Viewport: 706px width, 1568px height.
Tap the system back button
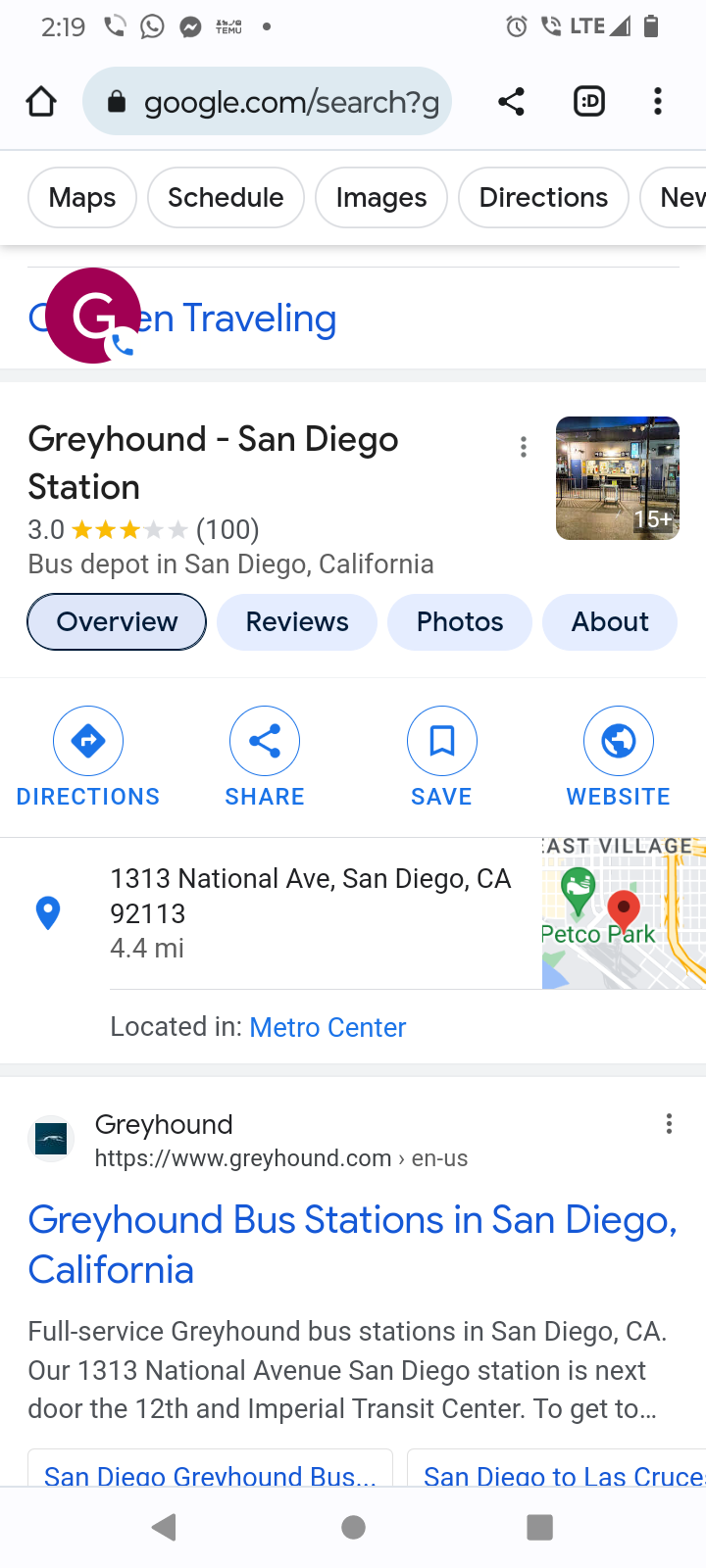point(165,1527)
